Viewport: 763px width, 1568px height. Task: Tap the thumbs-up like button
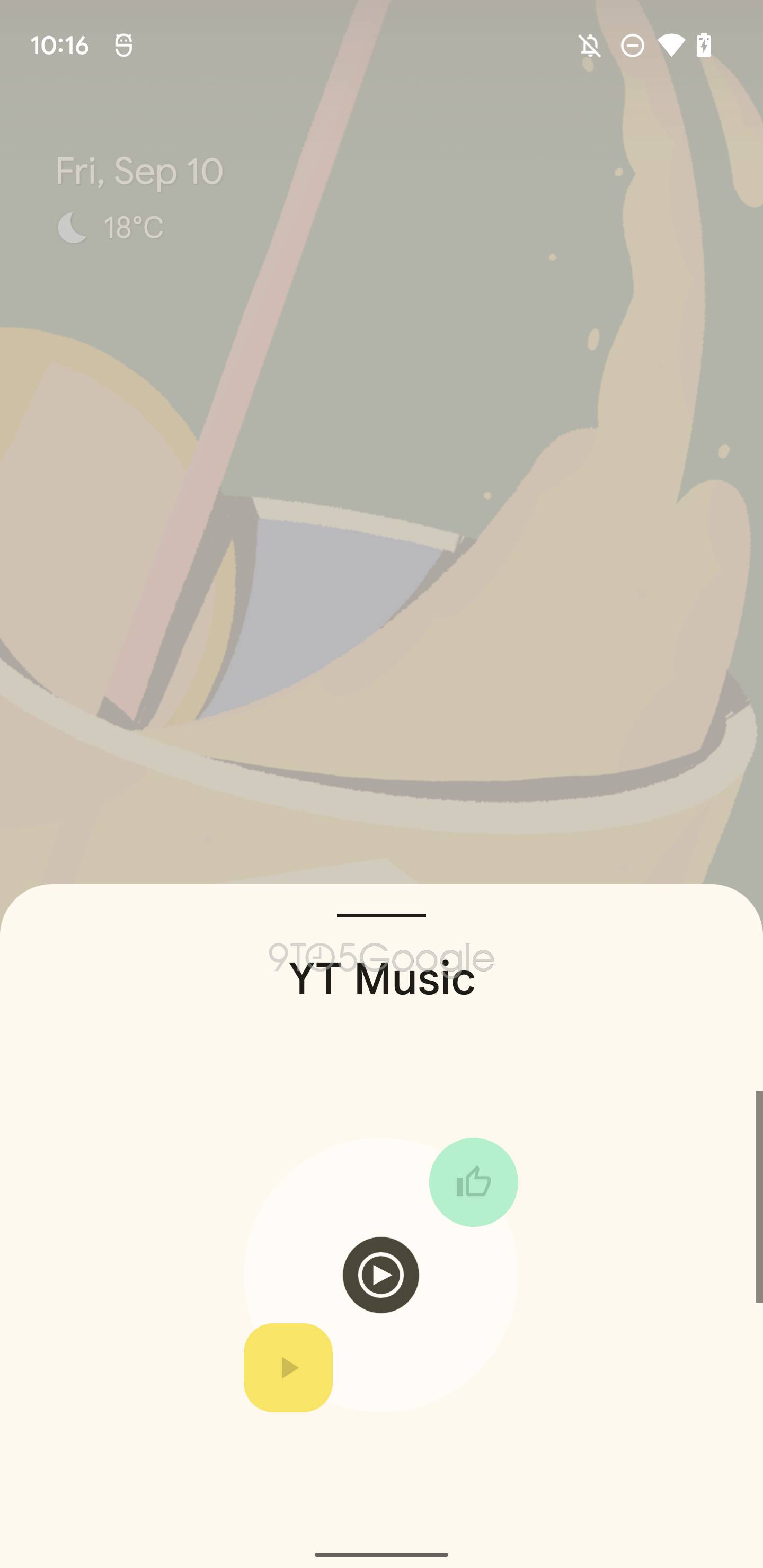pos(473,1183)
